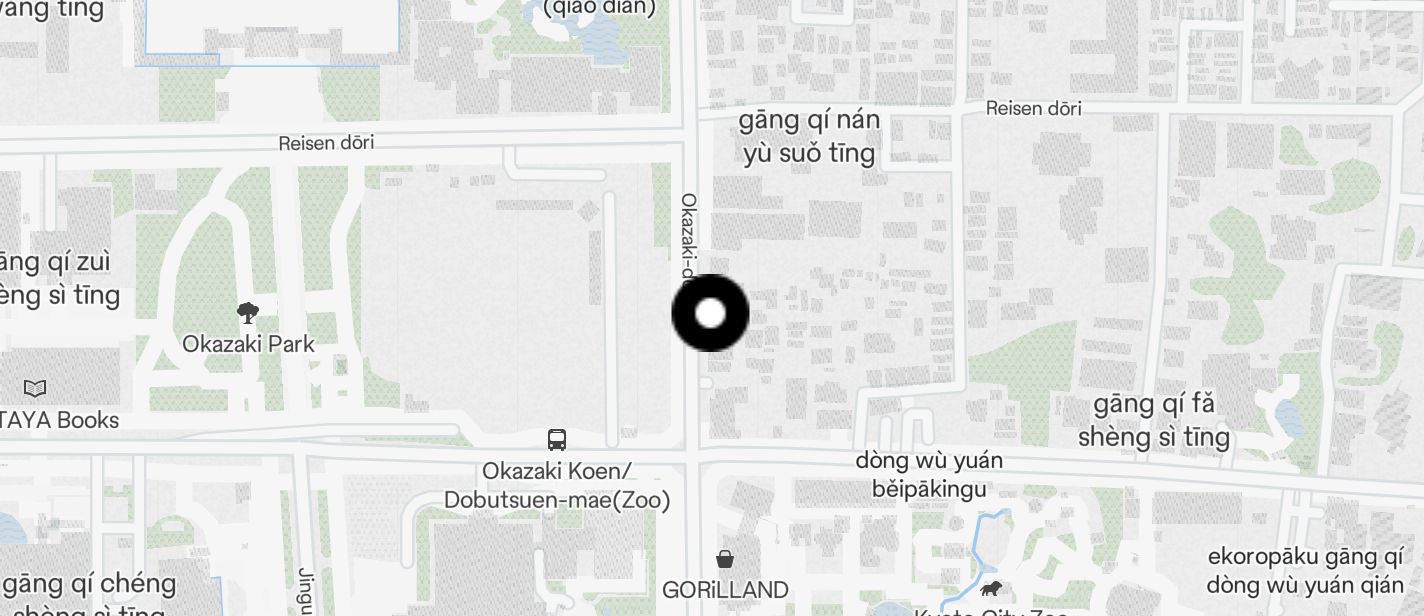Open the TSUTAYA Books place marker

click(x=35, y=388)
